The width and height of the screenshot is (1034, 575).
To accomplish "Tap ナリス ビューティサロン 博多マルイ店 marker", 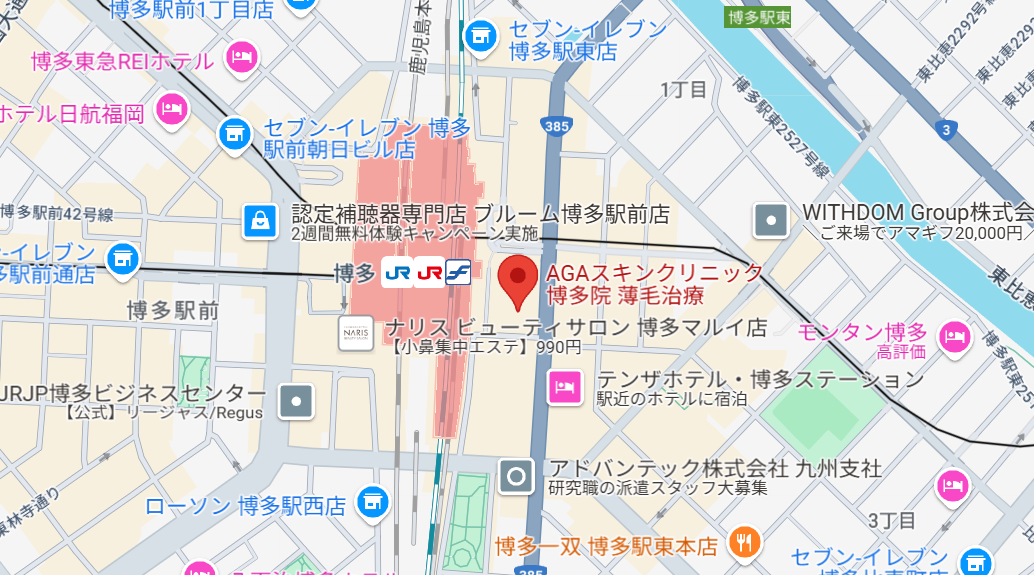I will tap(356, 333).
